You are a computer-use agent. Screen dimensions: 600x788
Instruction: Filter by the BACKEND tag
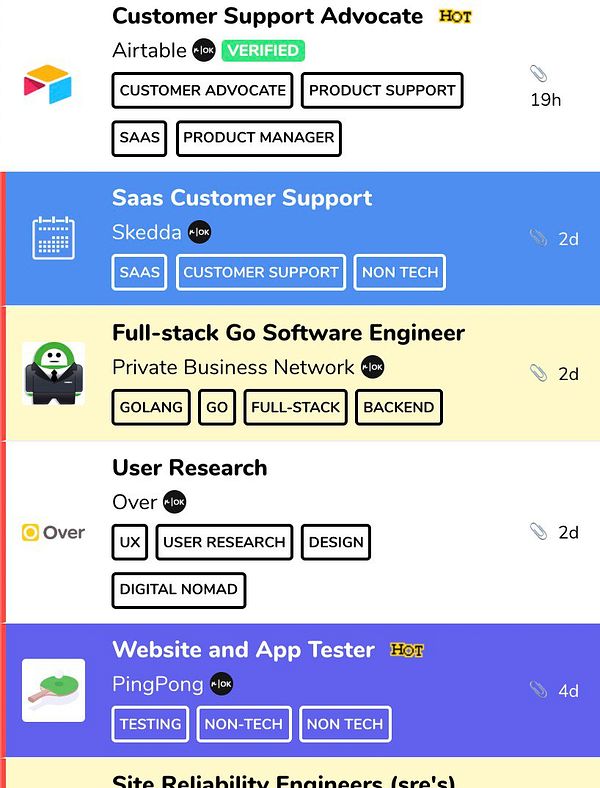coord(398,407)
